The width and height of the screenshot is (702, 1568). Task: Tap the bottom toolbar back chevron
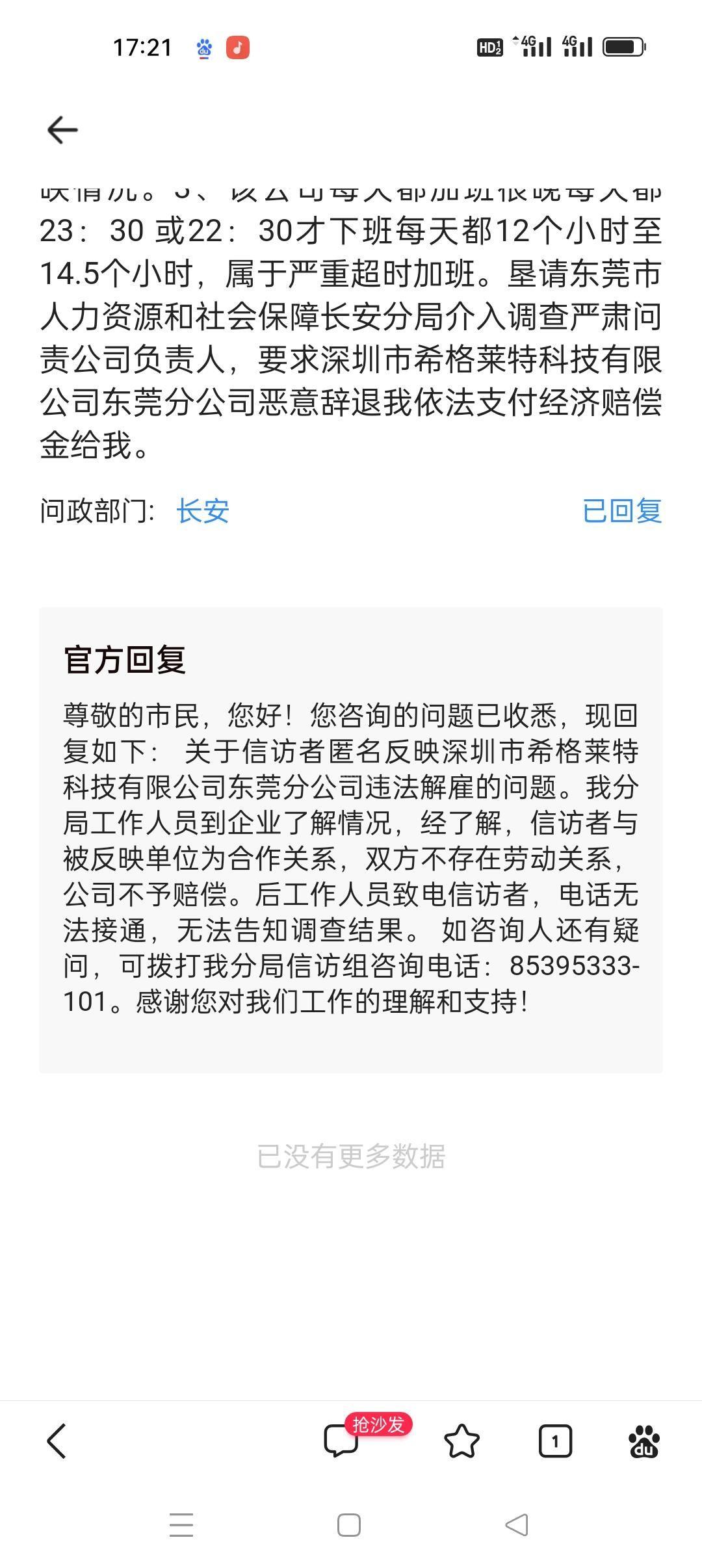[57, 1441]
